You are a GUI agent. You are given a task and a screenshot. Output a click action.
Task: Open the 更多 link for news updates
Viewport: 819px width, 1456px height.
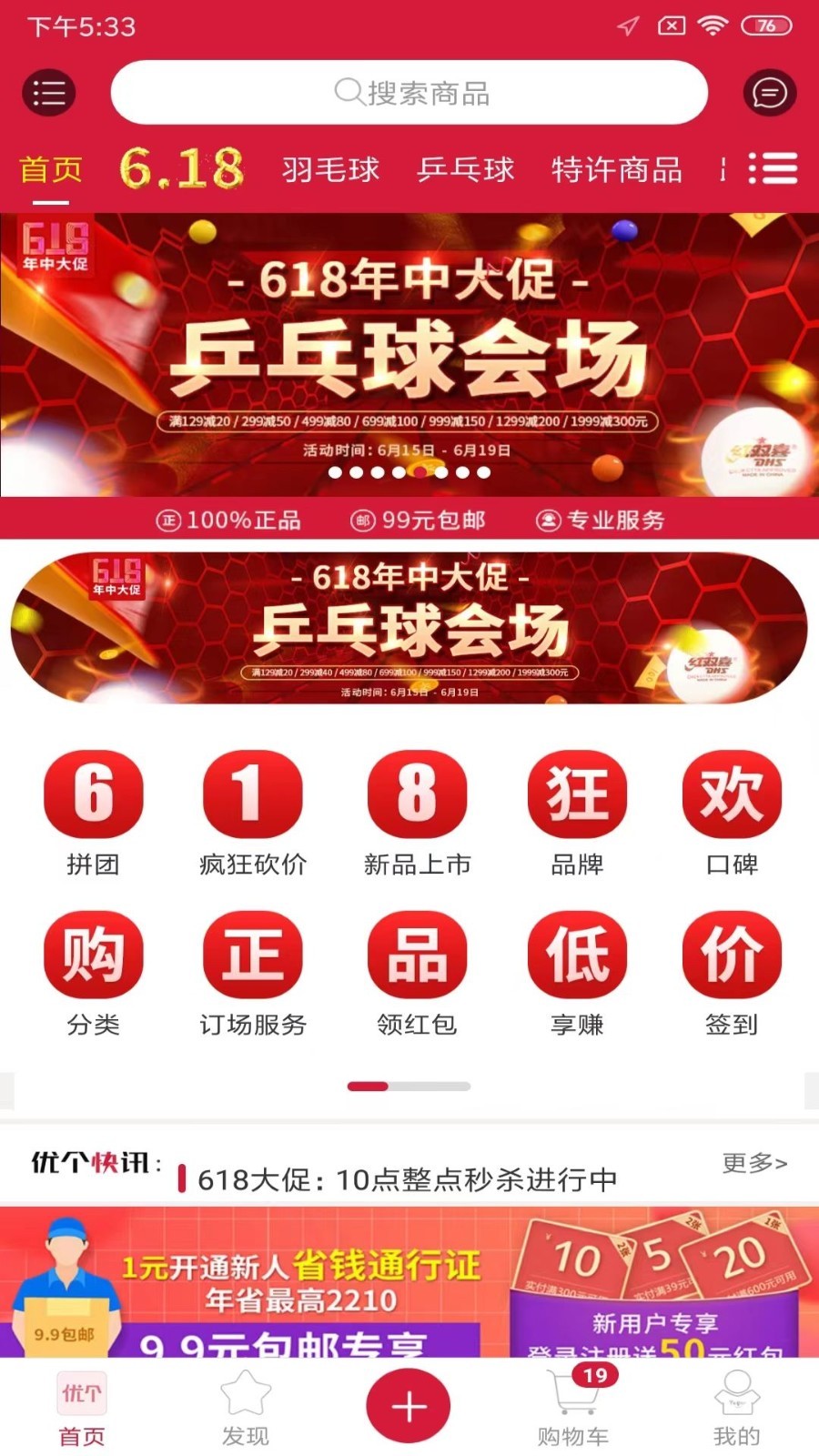click(754, 1162)
